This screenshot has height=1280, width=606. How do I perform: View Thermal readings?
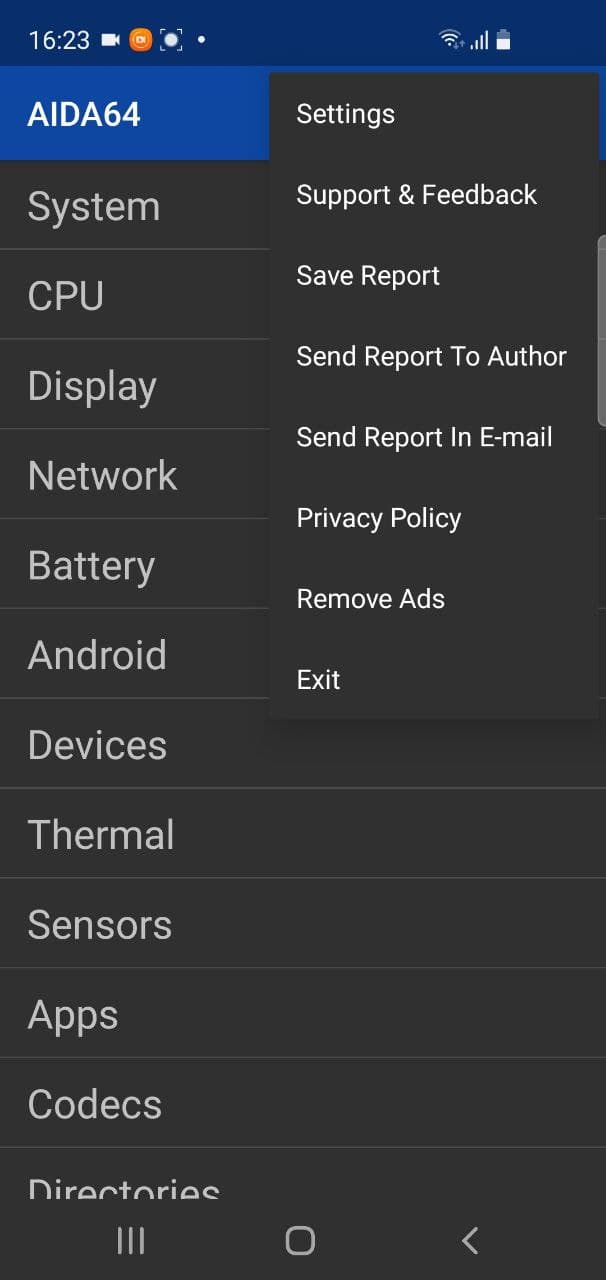(101, 835)
